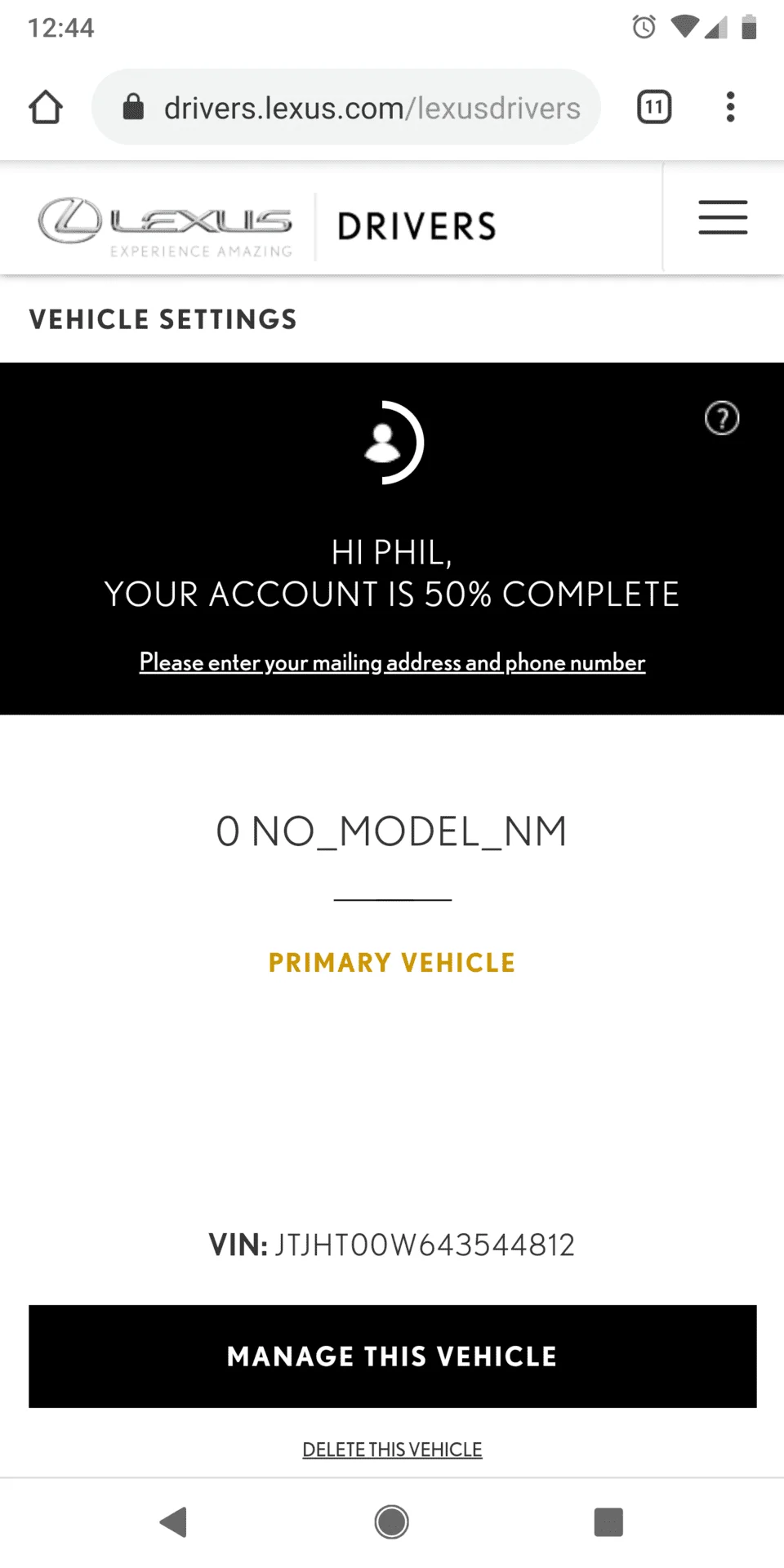
Task: Open recent apps from the navigation bar
Action: coord(608,1522)
